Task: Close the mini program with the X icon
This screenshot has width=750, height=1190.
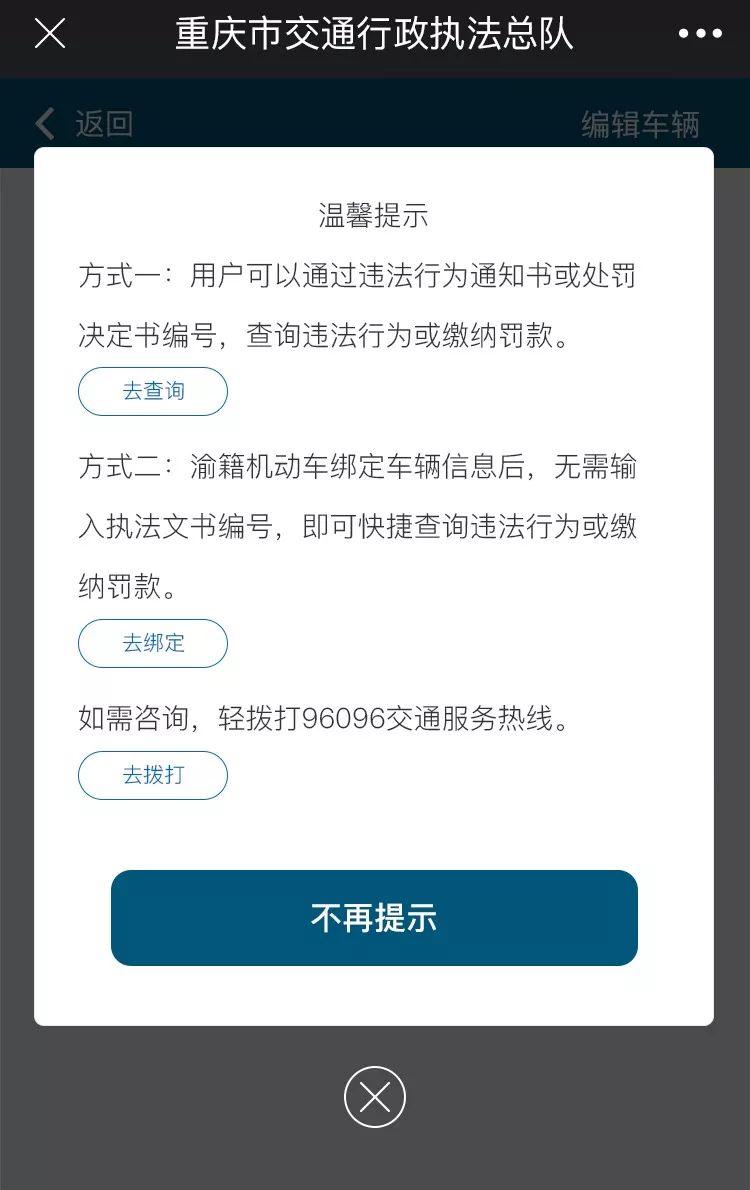Action: click(x=50, y=34)
